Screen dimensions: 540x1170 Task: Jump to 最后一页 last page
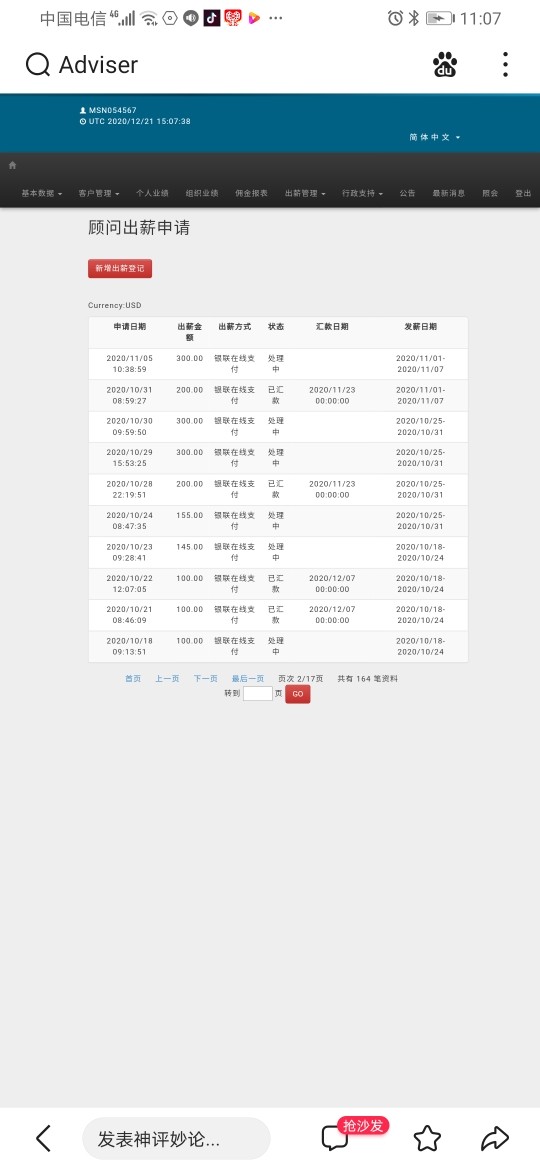(x=248, y=679)
